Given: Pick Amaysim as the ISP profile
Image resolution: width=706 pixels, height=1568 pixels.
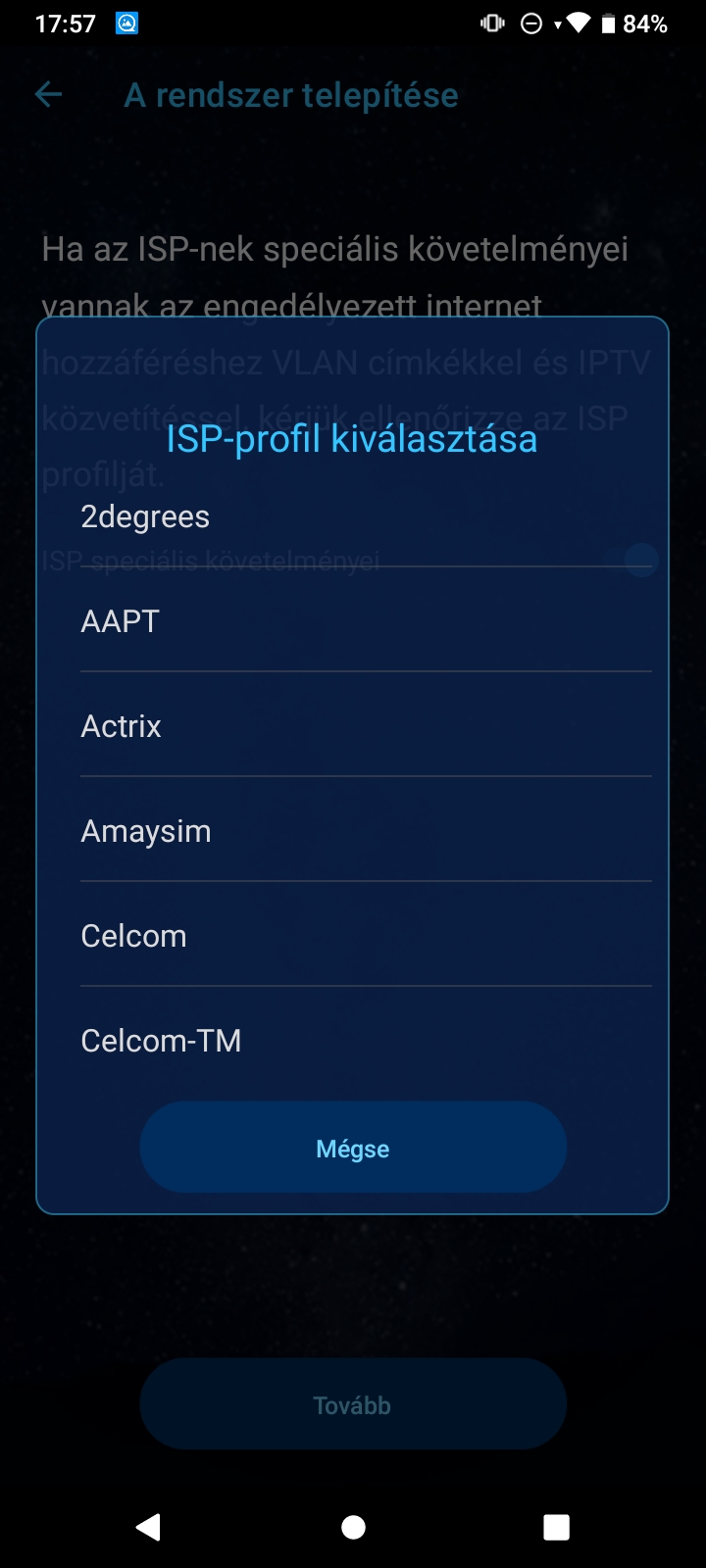Looking at the screenshot, I should (x=366, y=830).
